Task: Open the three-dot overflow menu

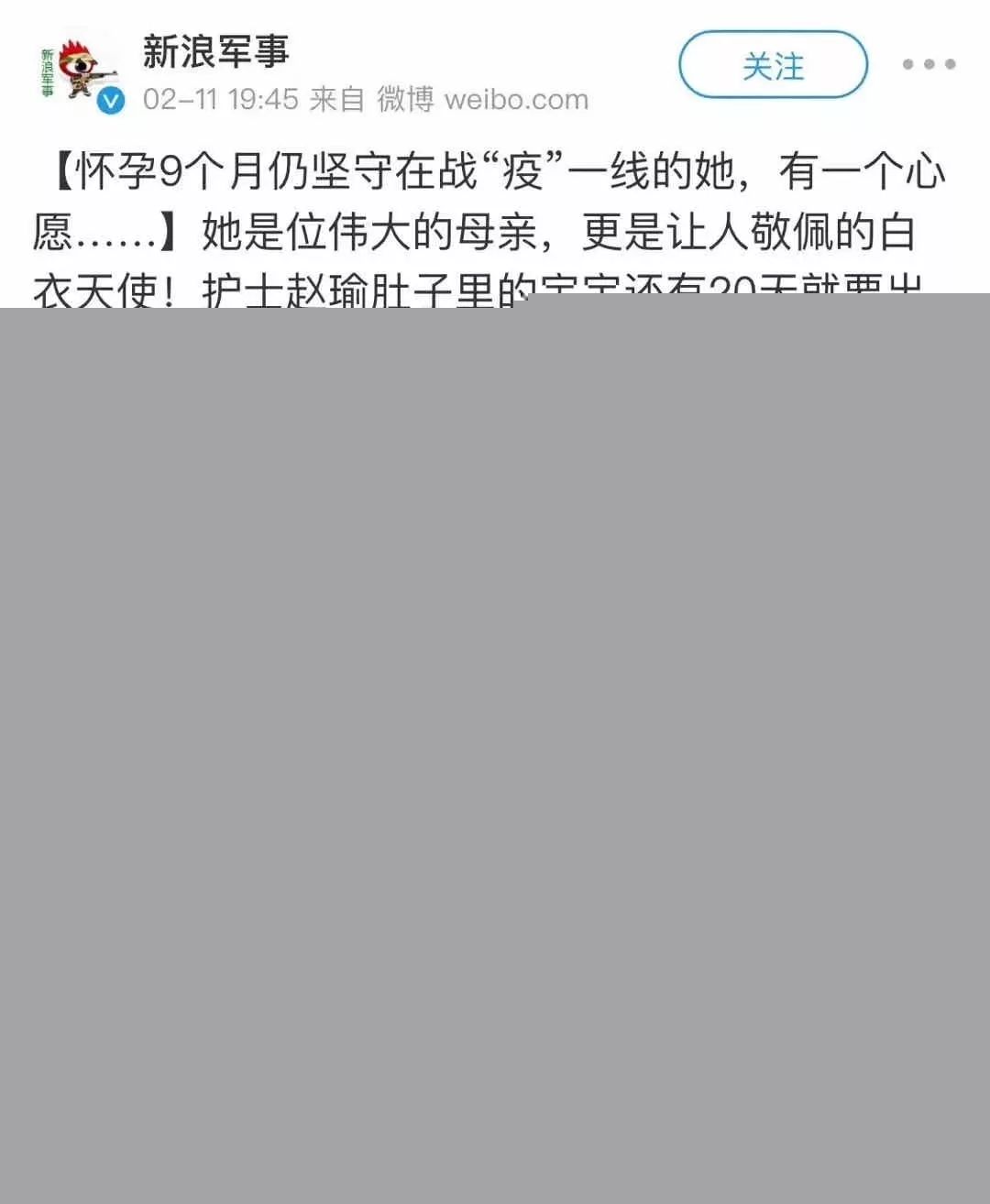Action: click(x=928, y=64)
